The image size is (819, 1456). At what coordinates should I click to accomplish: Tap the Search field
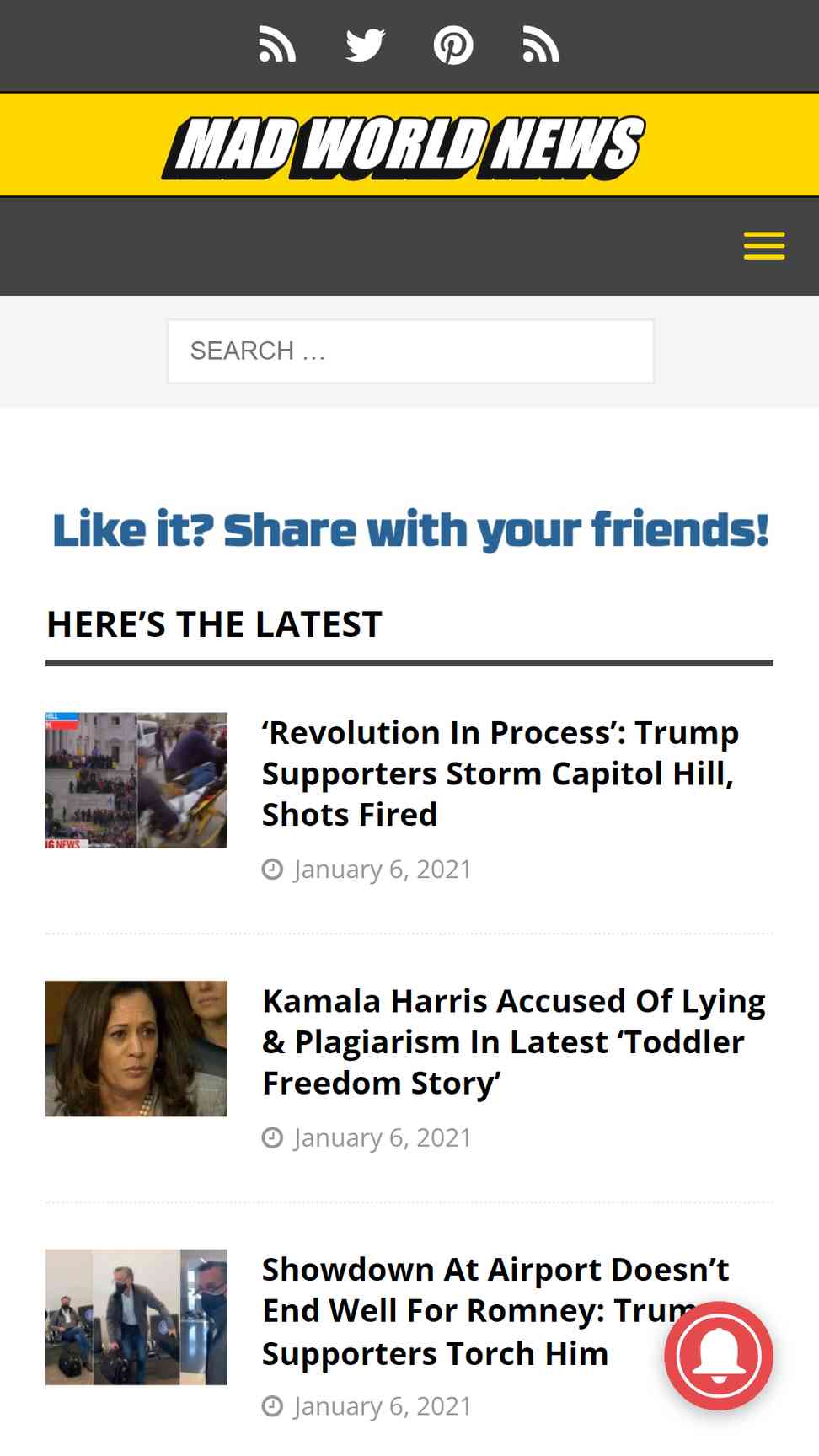click(x=410, y=351)
